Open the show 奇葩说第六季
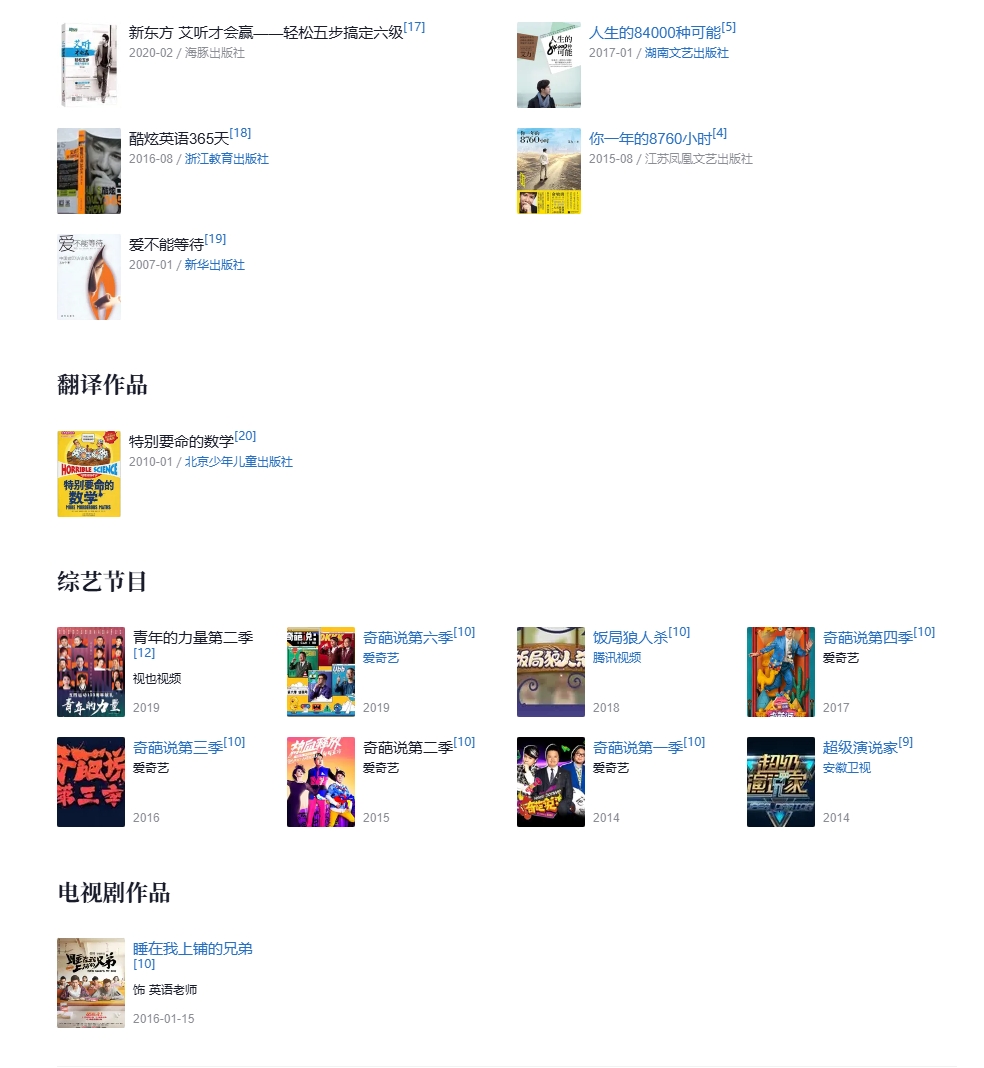 pyautogui.click(x=407, y=638)
